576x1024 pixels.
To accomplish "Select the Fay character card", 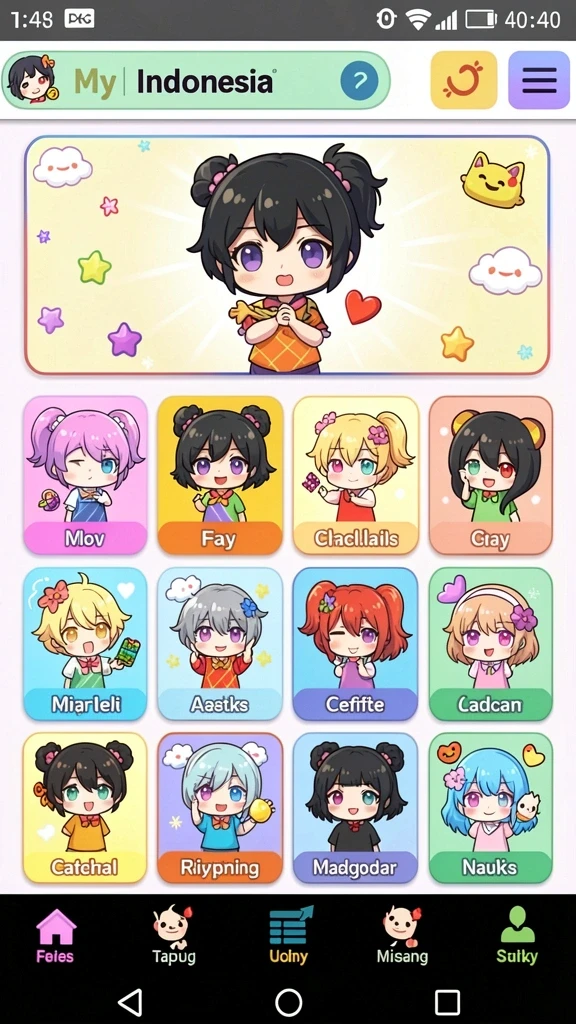I will click(x=220, y=475).
